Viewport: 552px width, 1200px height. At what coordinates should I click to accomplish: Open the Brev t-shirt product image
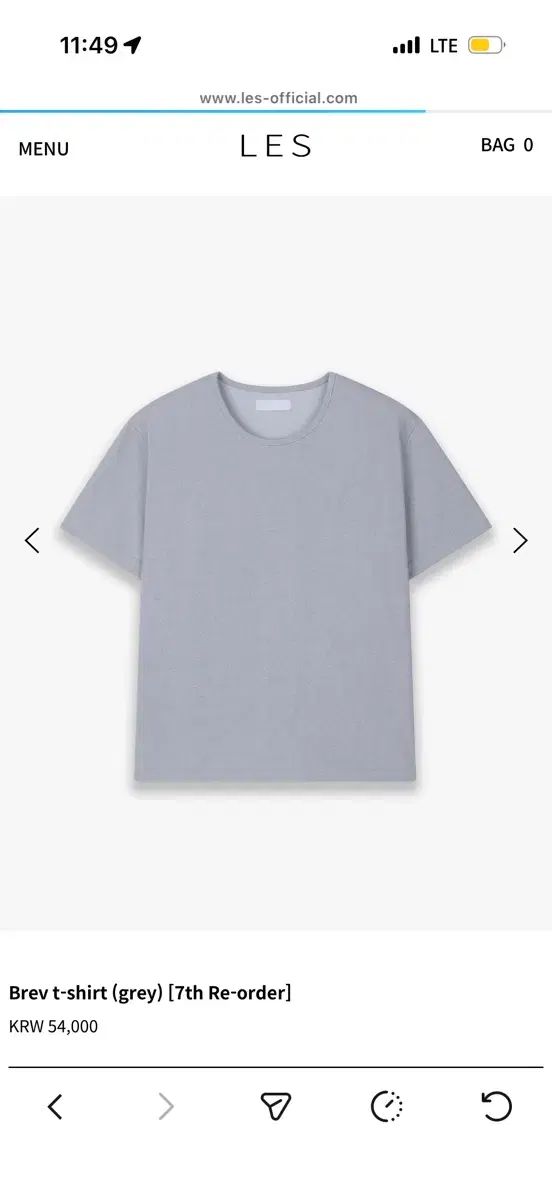point(276,583)
